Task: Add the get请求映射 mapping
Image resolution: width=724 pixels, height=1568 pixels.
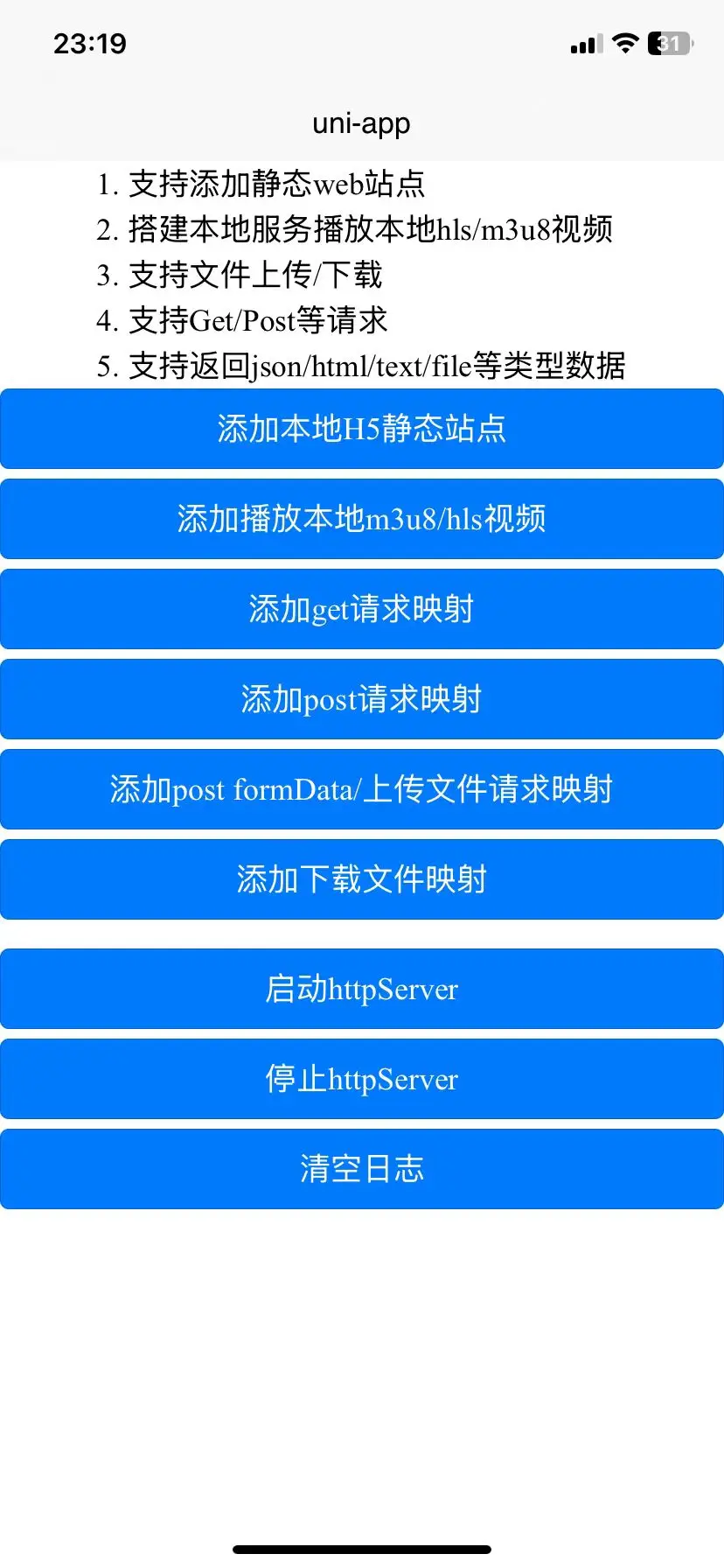Action: pos(362,609)
